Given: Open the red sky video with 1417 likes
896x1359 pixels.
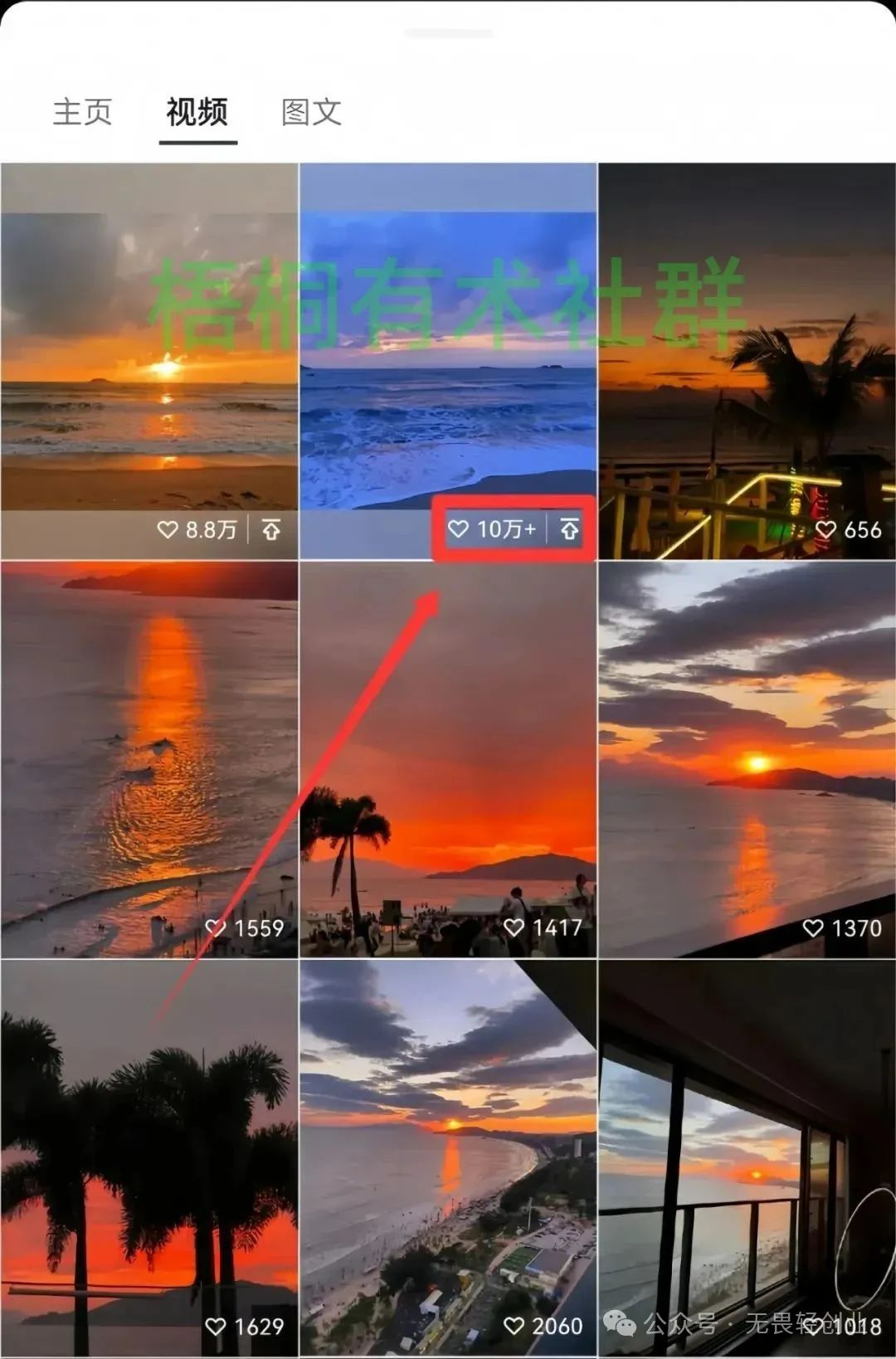Looking at the screenshot, I should (x=448, y=759).
